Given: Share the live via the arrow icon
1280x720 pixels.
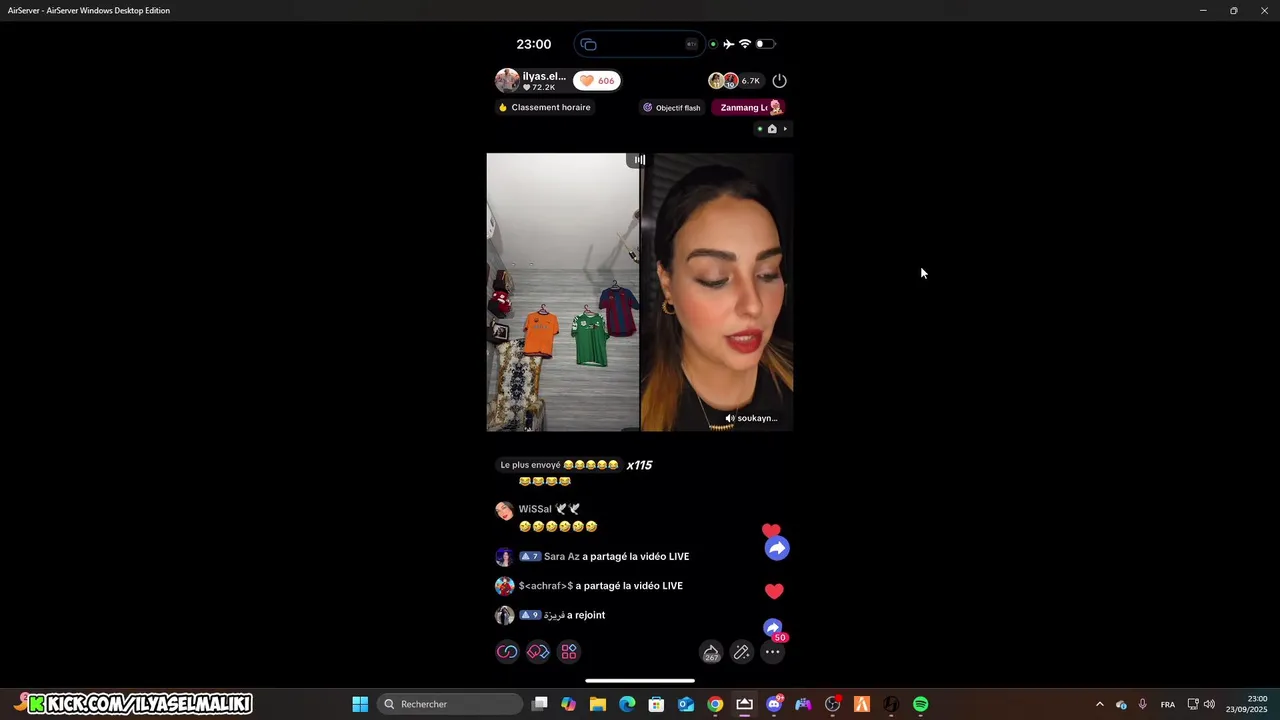Looking at the screenshot, I should coord(711,652).
